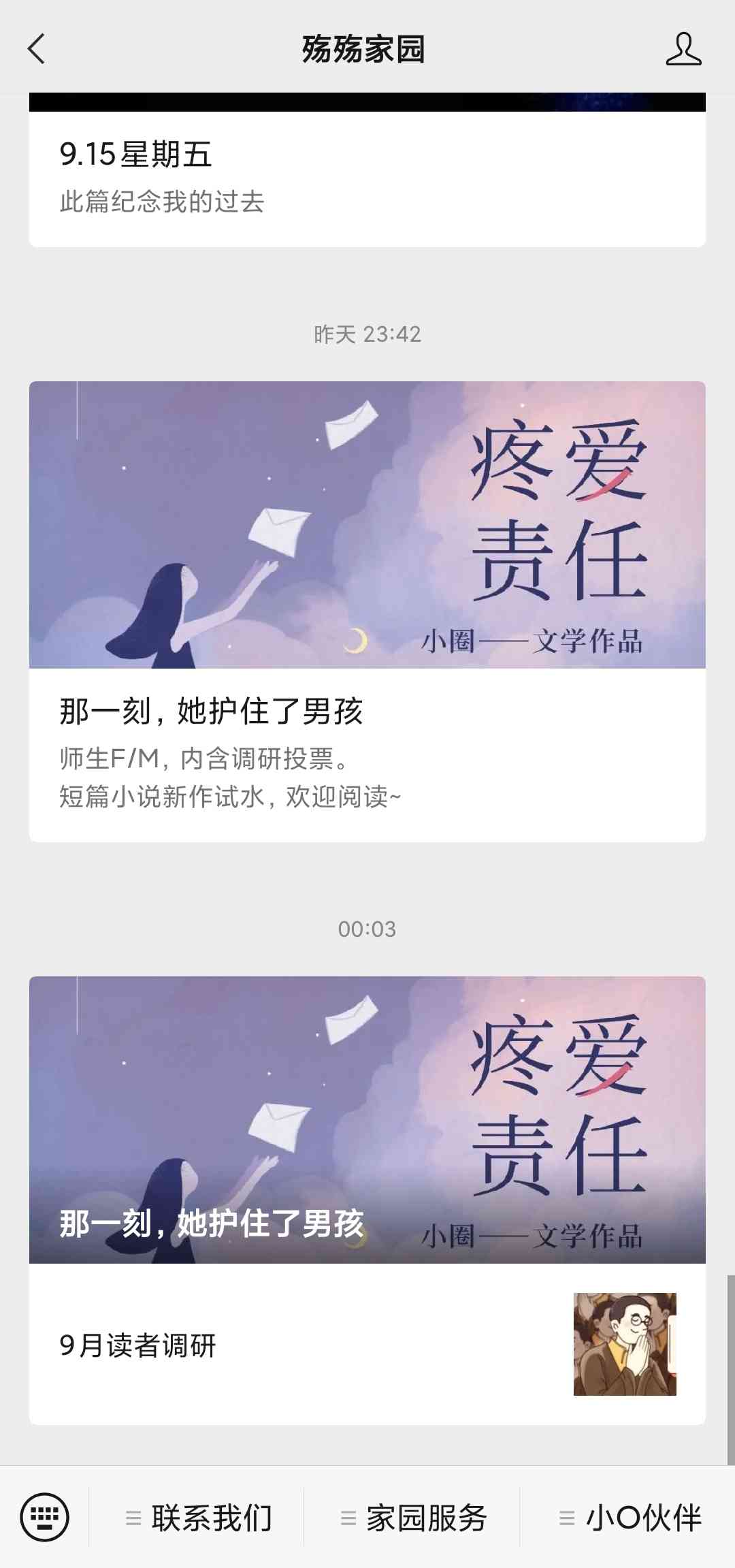735x1568 pixels.
Task: Open the article with 师生F/M description
Action: coord(367,611)
